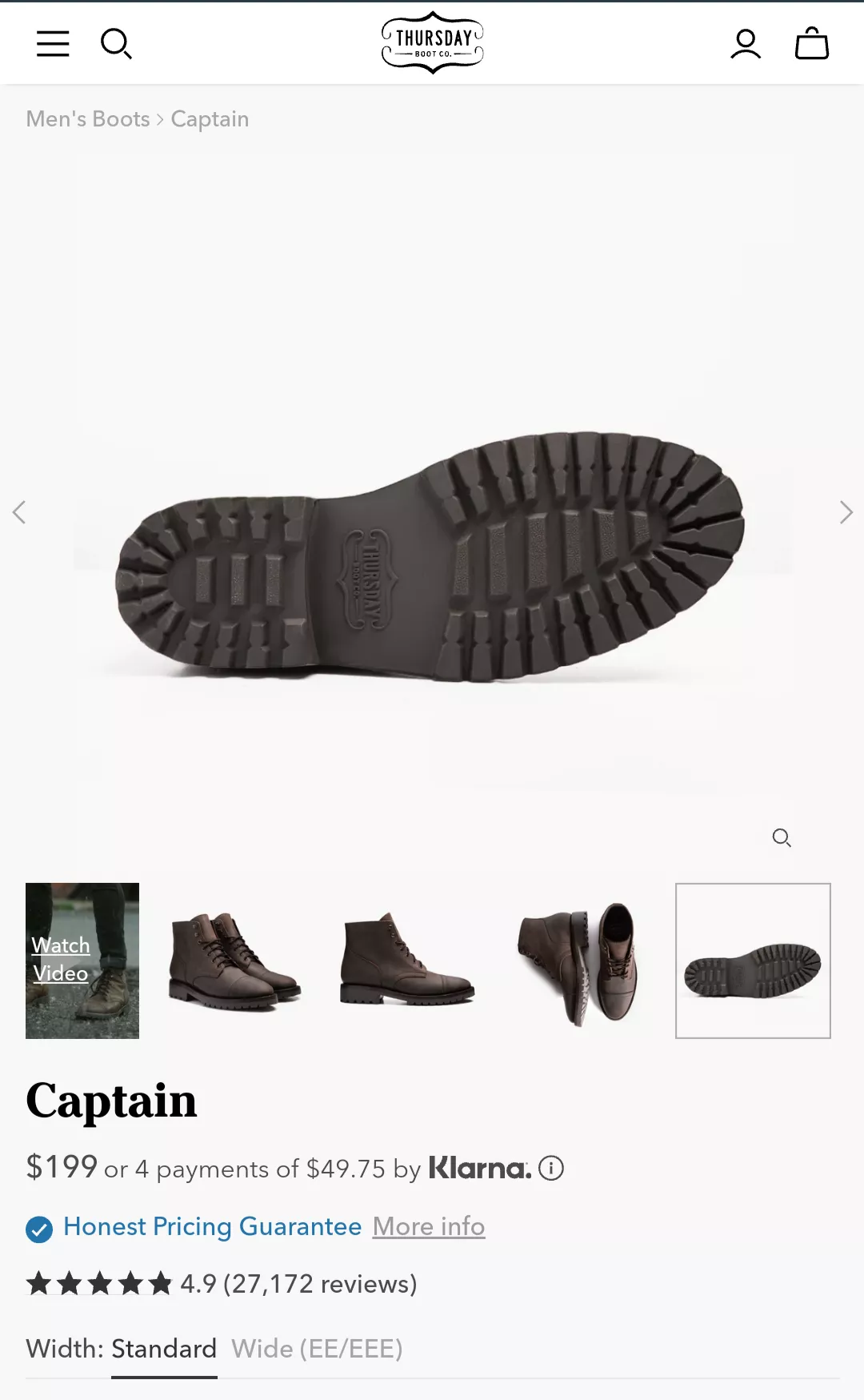Open More info about pricing guarantee
This screenshot has height=1400, width=864.
tap(428, 1226)
